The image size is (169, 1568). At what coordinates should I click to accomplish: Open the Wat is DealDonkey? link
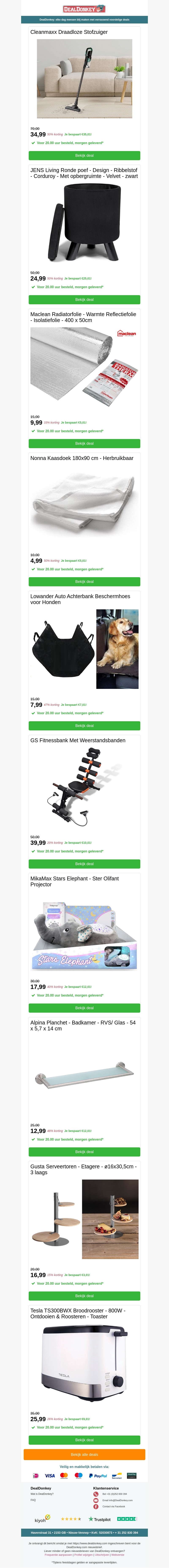pos(42,1494)
